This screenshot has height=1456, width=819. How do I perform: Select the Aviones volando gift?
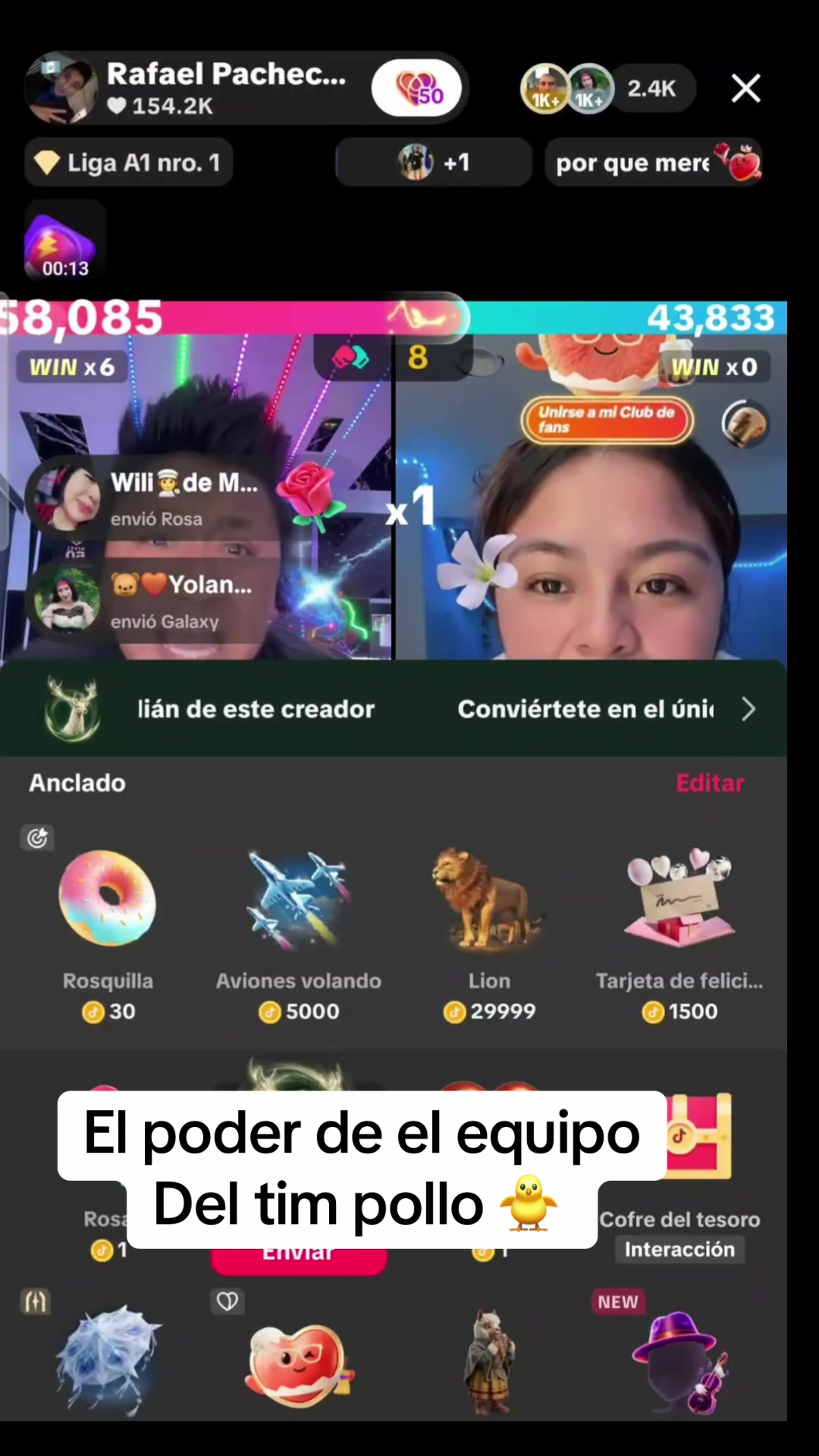(x=299, y=934)
